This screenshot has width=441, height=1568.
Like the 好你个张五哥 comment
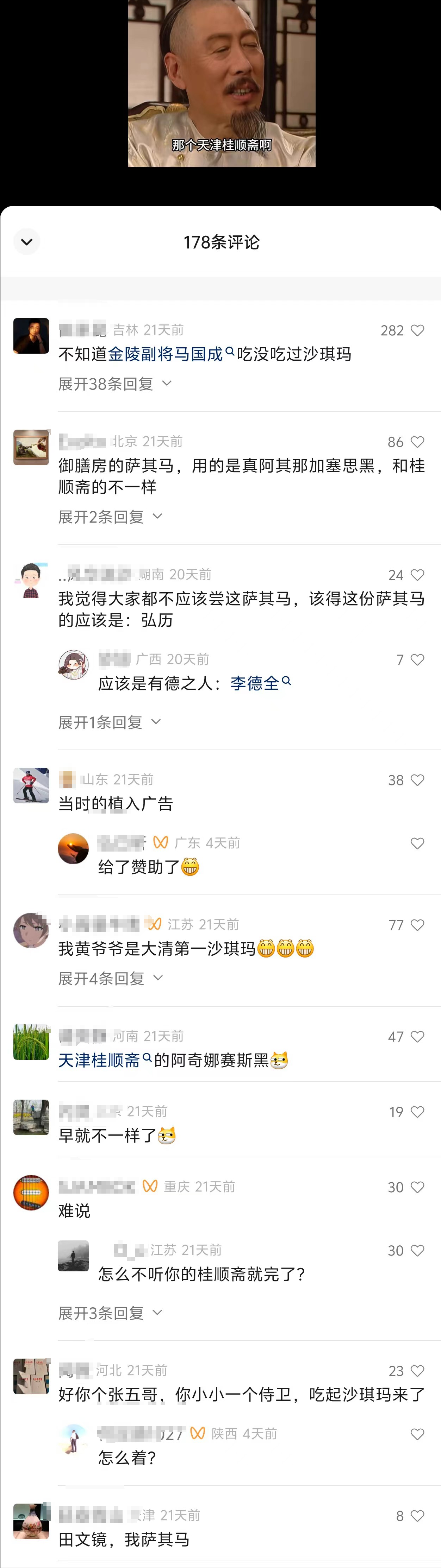pyautogui.click(x=417, y=1371)
